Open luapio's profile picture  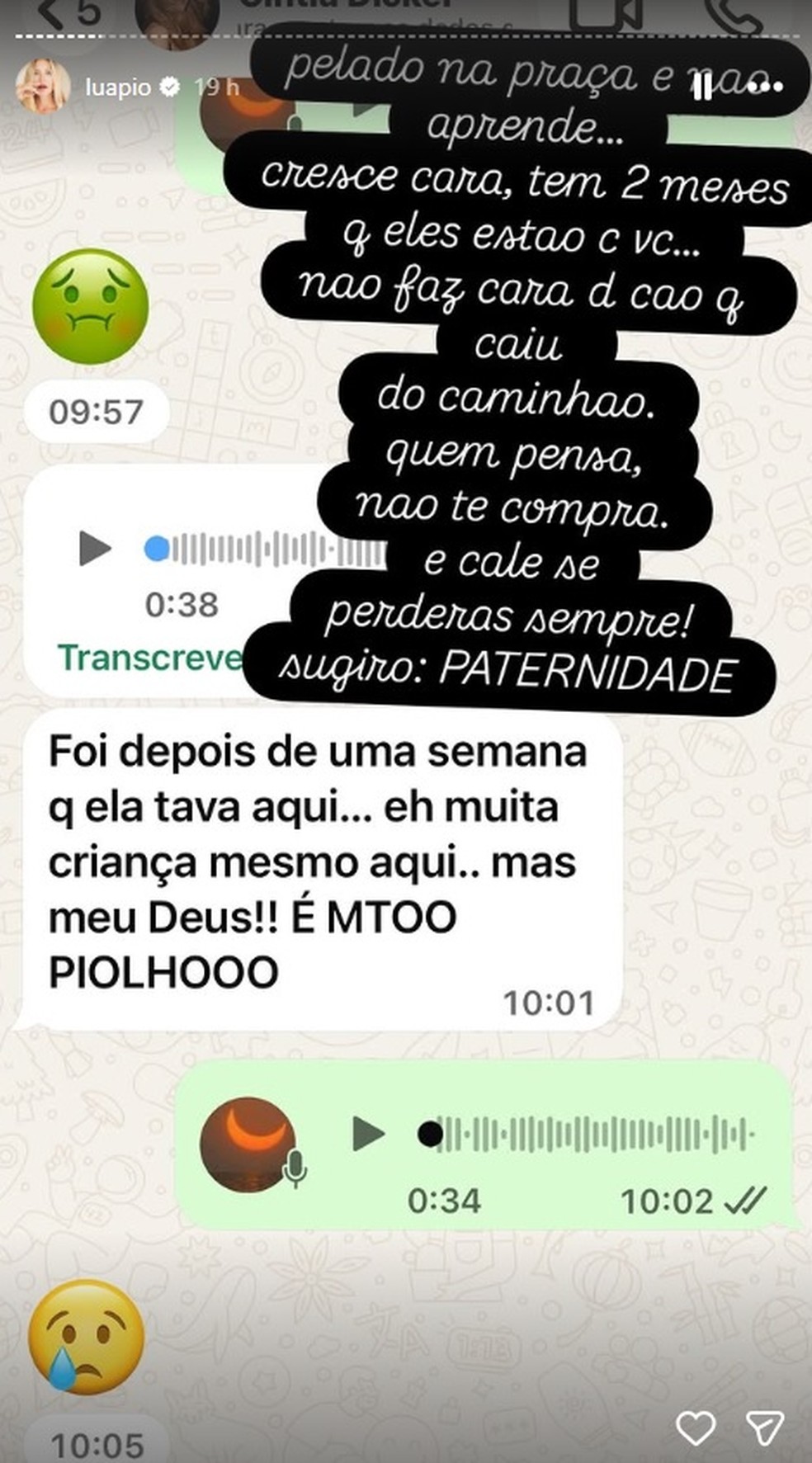tap(43, 87)
